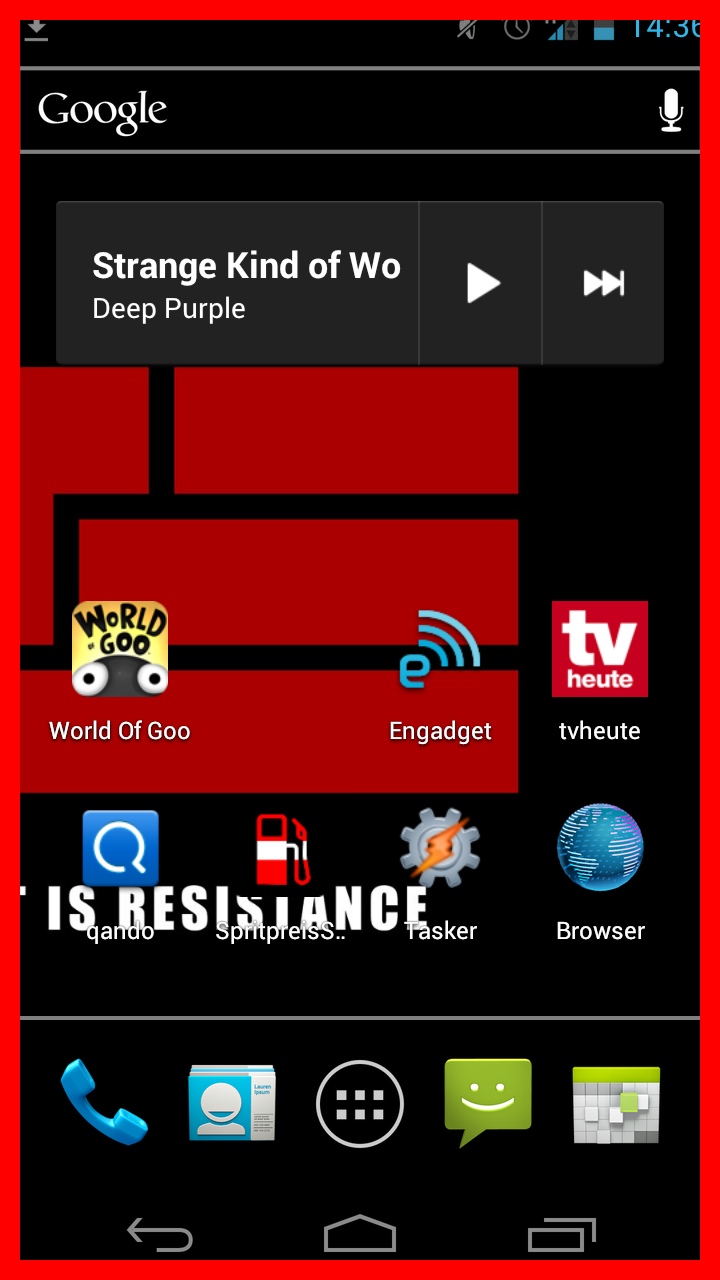Launch World Of Goo
The height and width of the screenshot is (1280, 720).
click(x=120, y=672)
